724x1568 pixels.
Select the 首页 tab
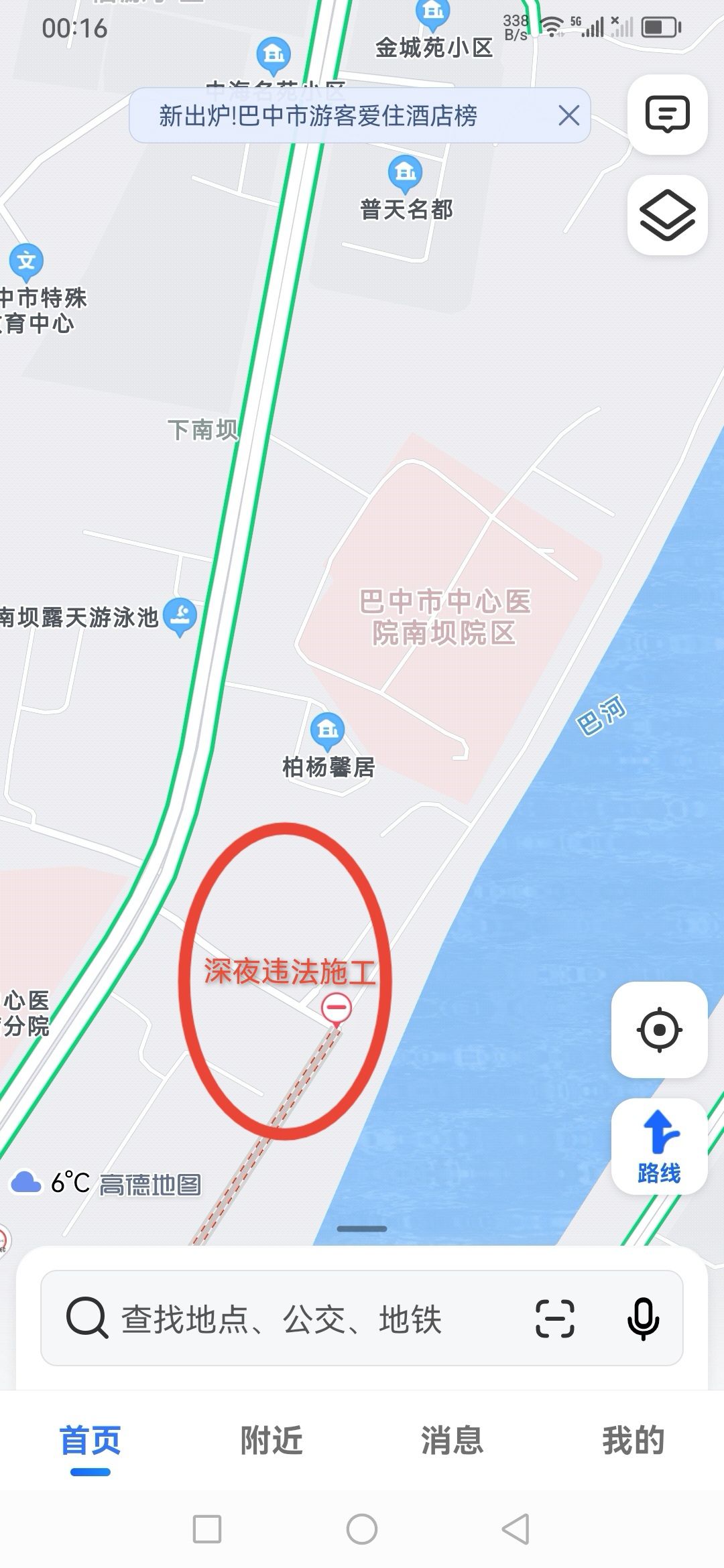pos(90,1441)
